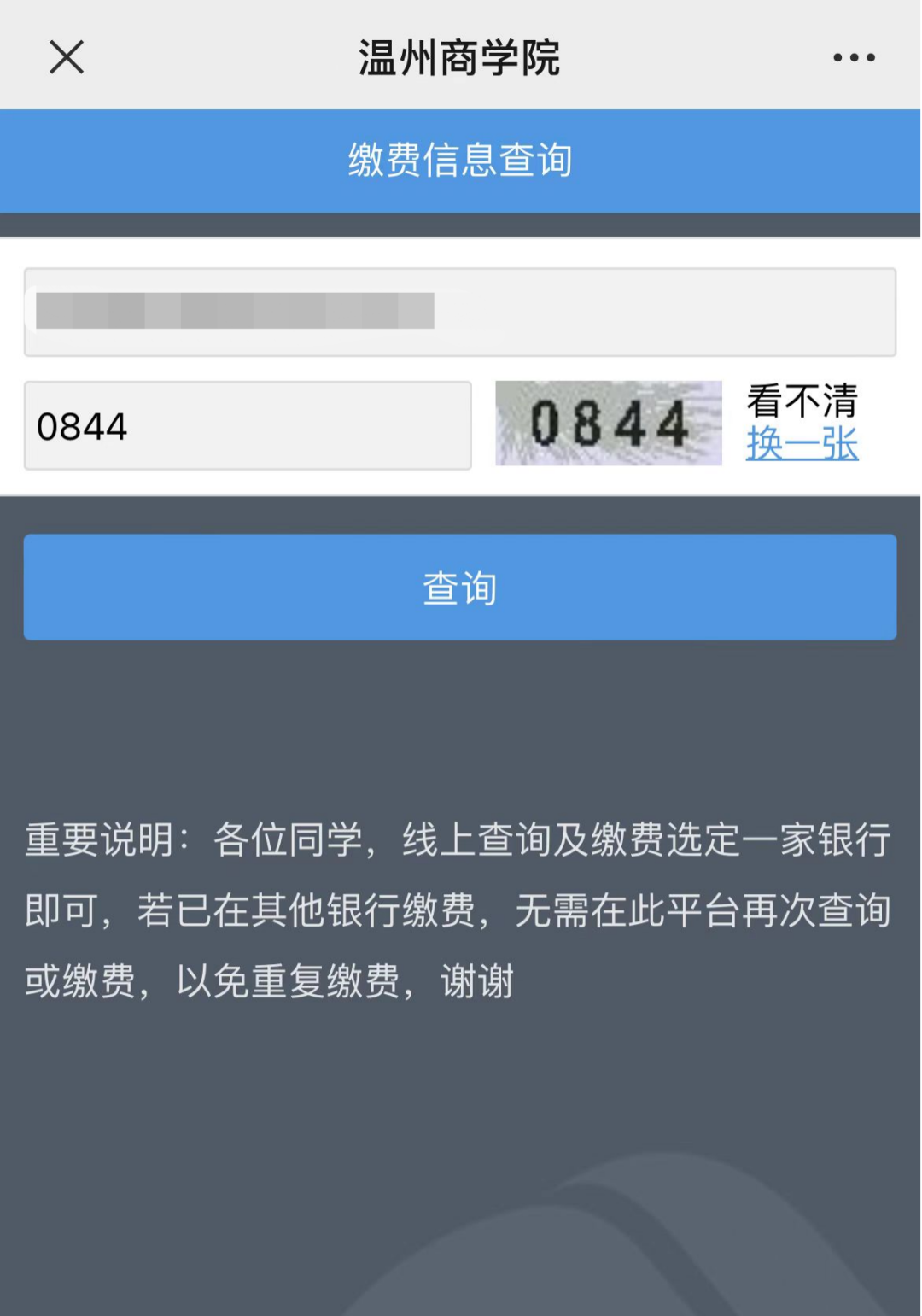
Task: Tap the 换一张 link for a new captcha
Action: 802,445
